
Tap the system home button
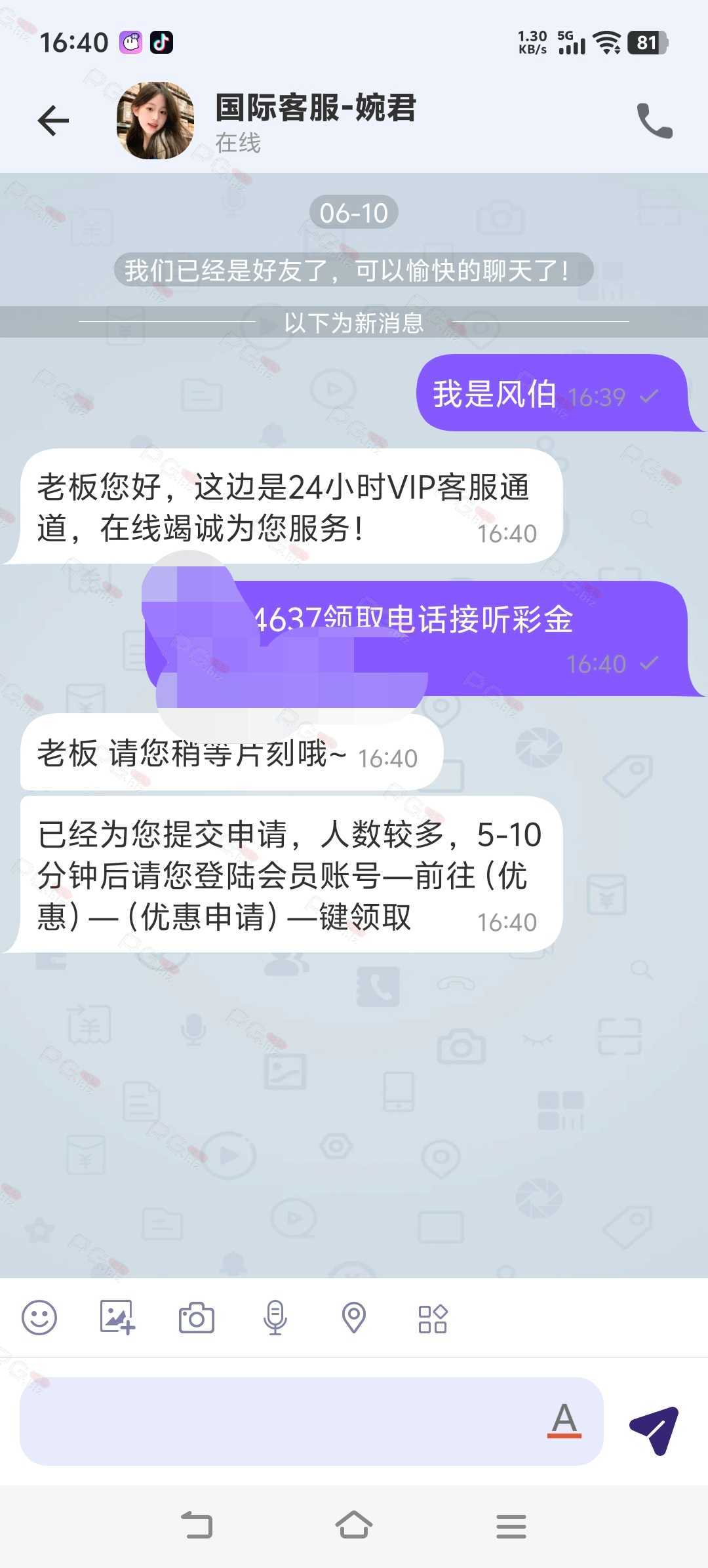(x=354, y=1526)
